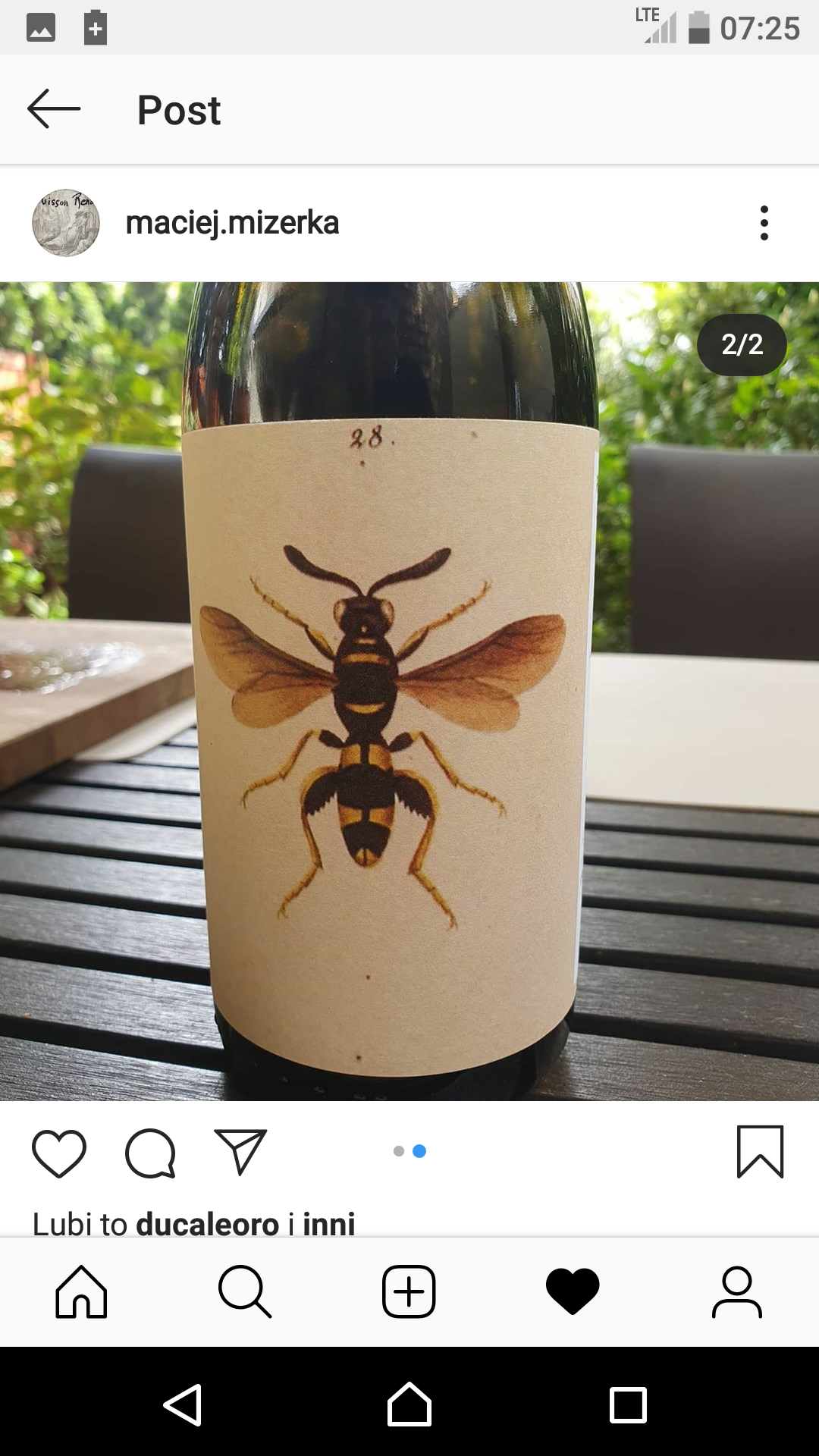Share this post via paper plane icon

coord(240,1153)
